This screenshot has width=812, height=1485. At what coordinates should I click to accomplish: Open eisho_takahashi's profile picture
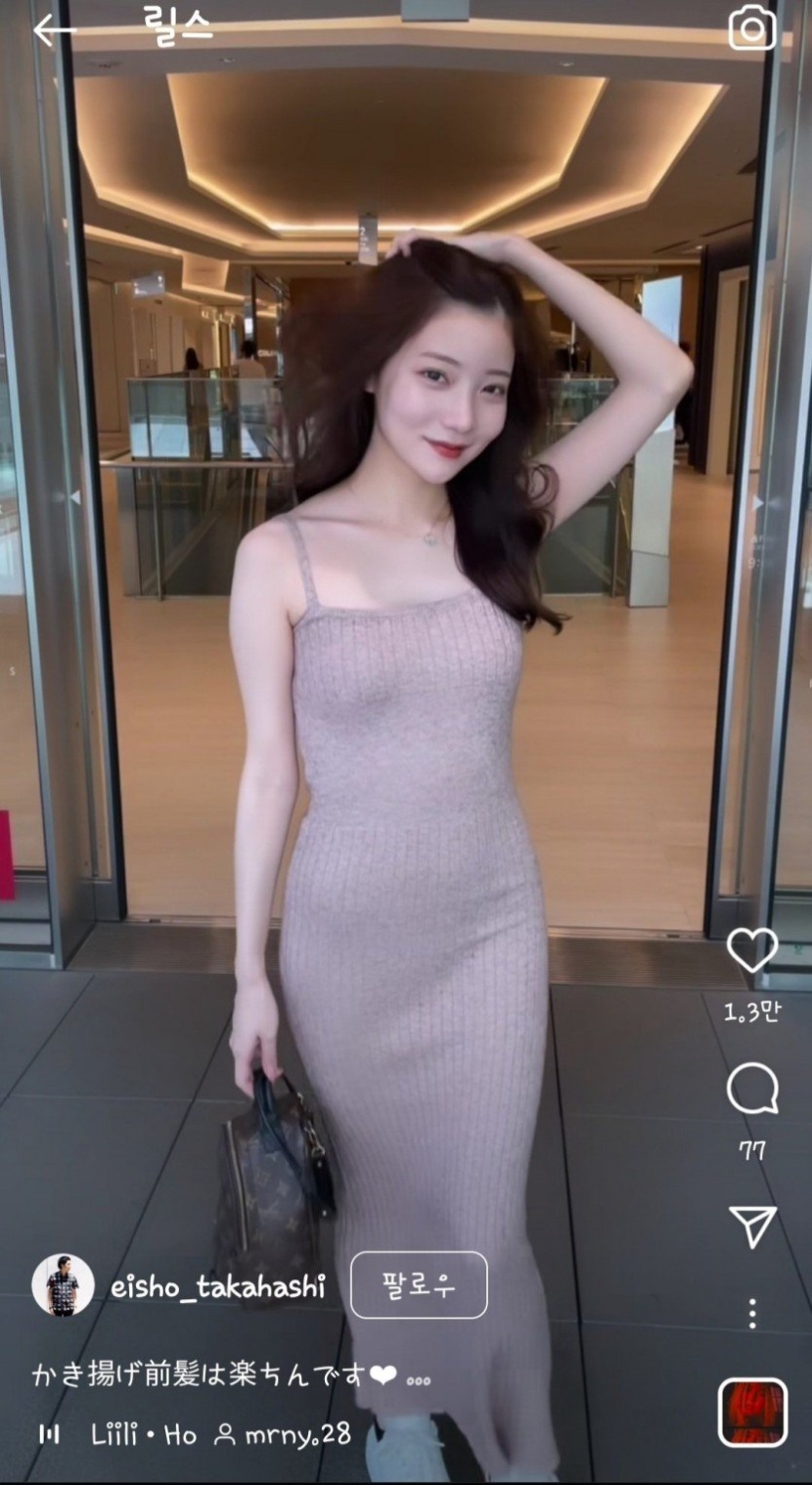pyautogui.click(x=63, y=1284)
